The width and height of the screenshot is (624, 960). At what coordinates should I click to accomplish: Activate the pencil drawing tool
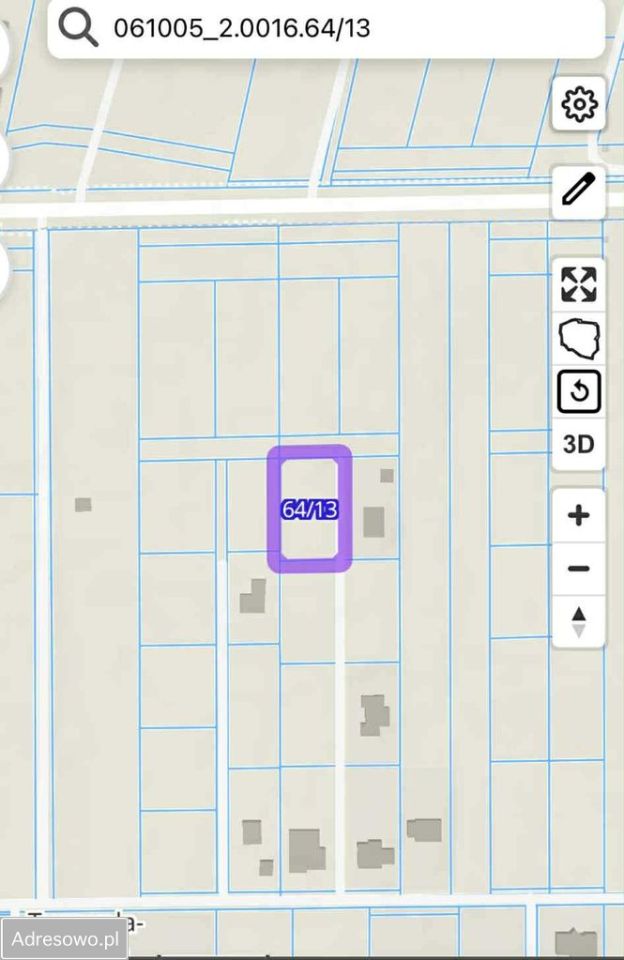tap(579, 190)
